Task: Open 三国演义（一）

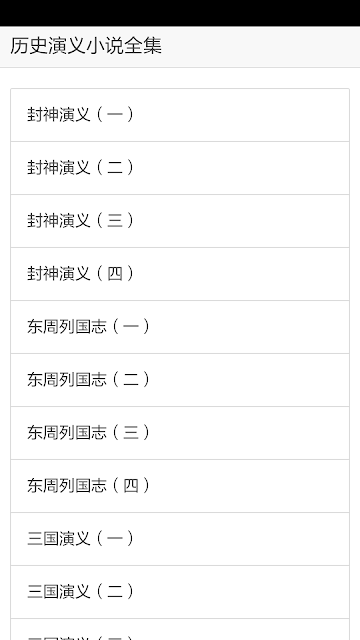Action: tap(180, 539)
